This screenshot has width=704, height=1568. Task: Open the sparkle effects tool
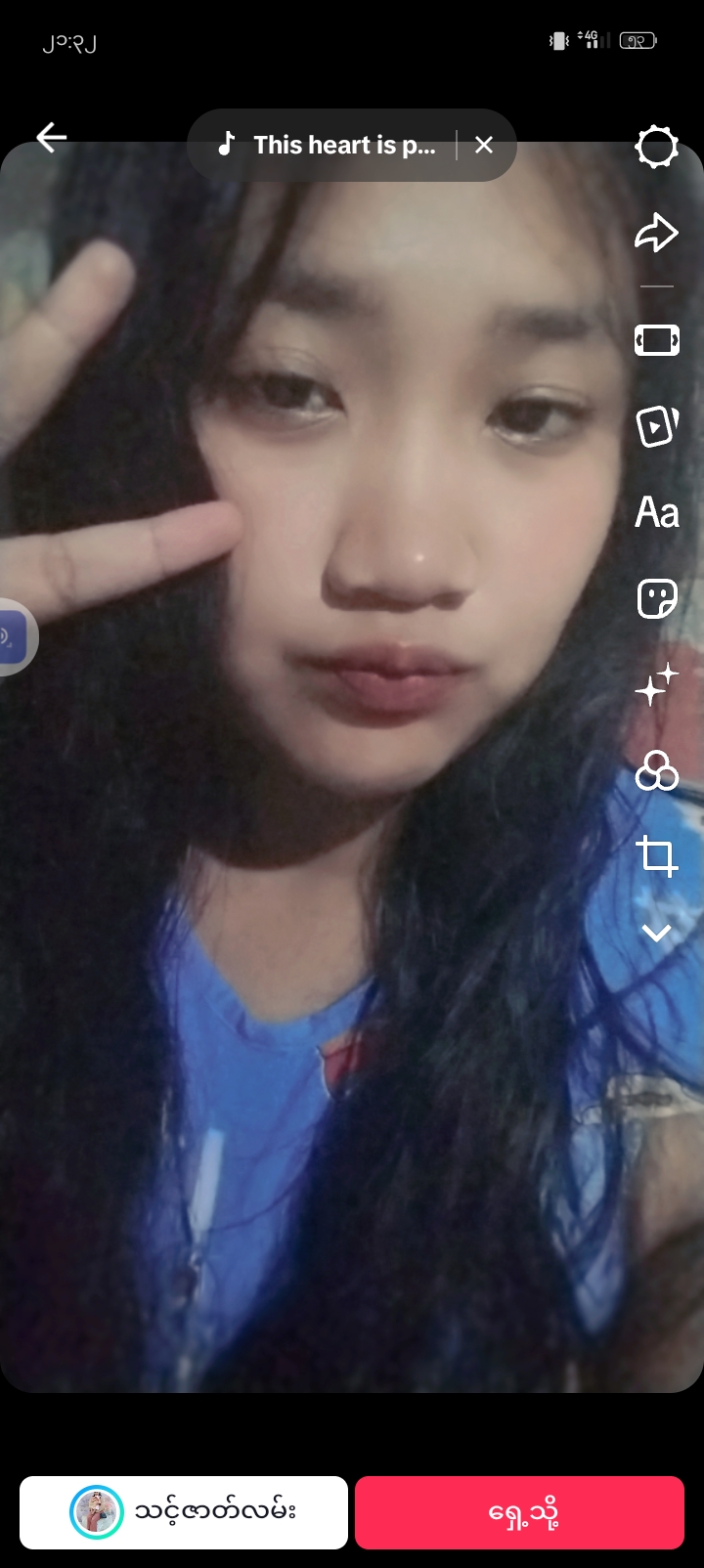pos(656,684)
